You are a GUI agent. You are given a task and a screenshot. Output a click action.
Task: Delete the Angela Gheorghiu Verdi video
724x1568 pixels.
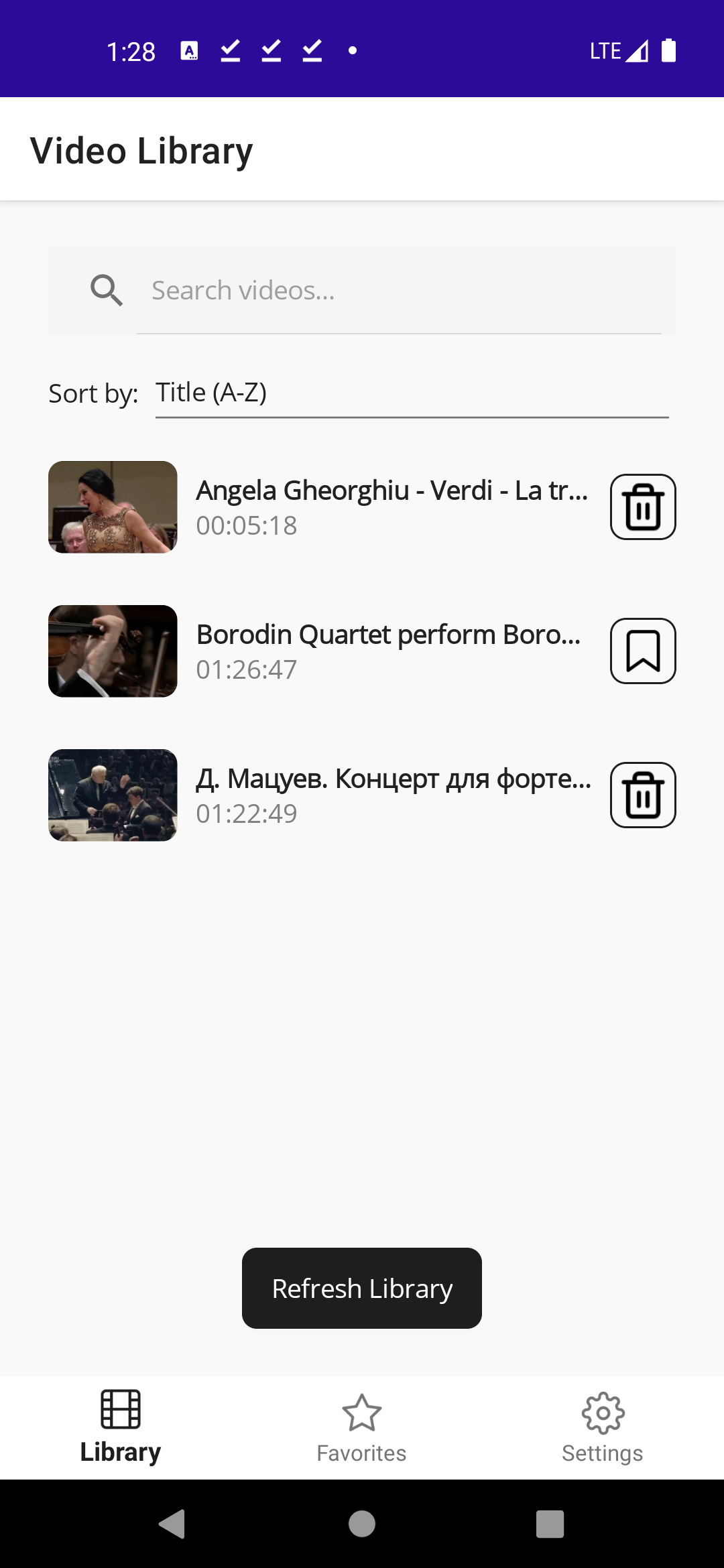tap(642, 507)
